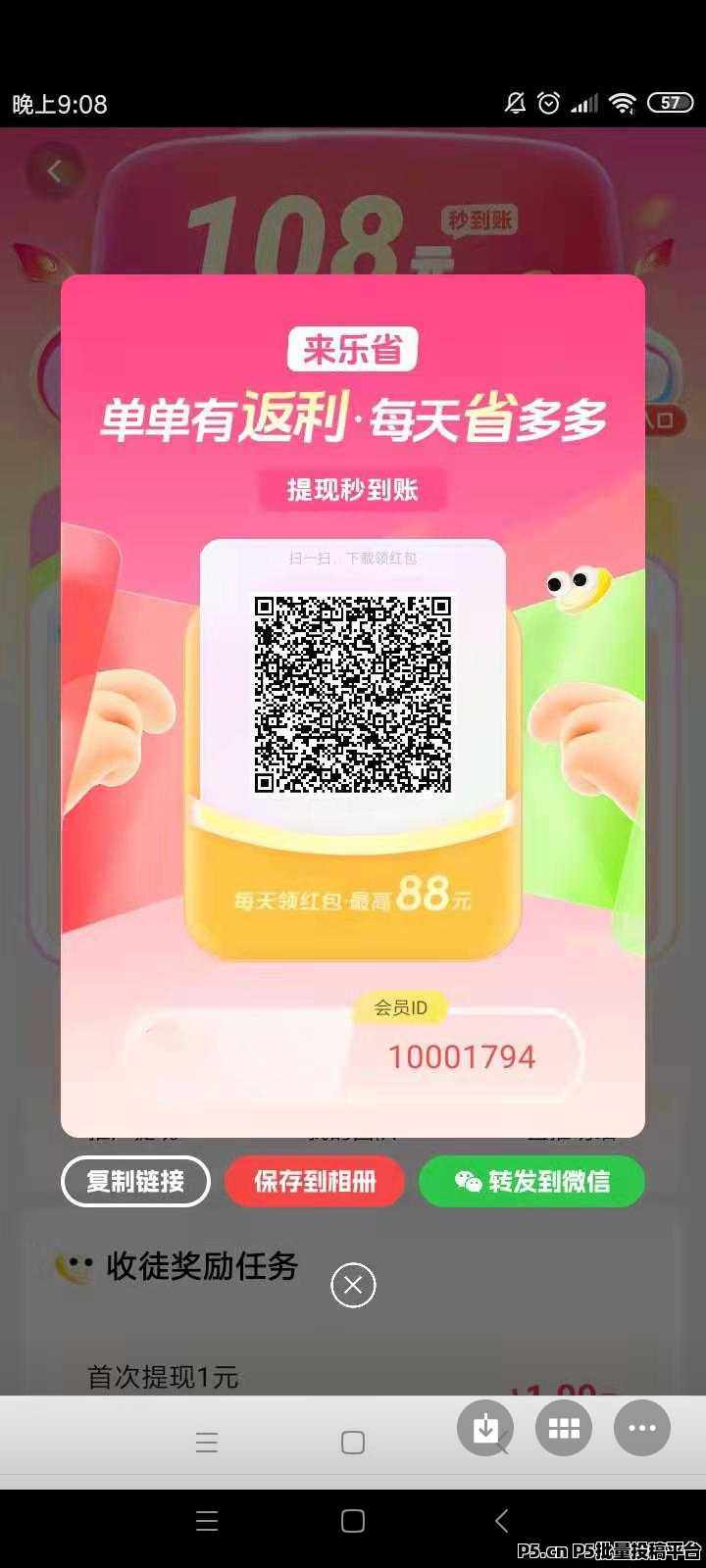
Task: Tap the download icon in floating toolbar
Action: point(485,1429)
